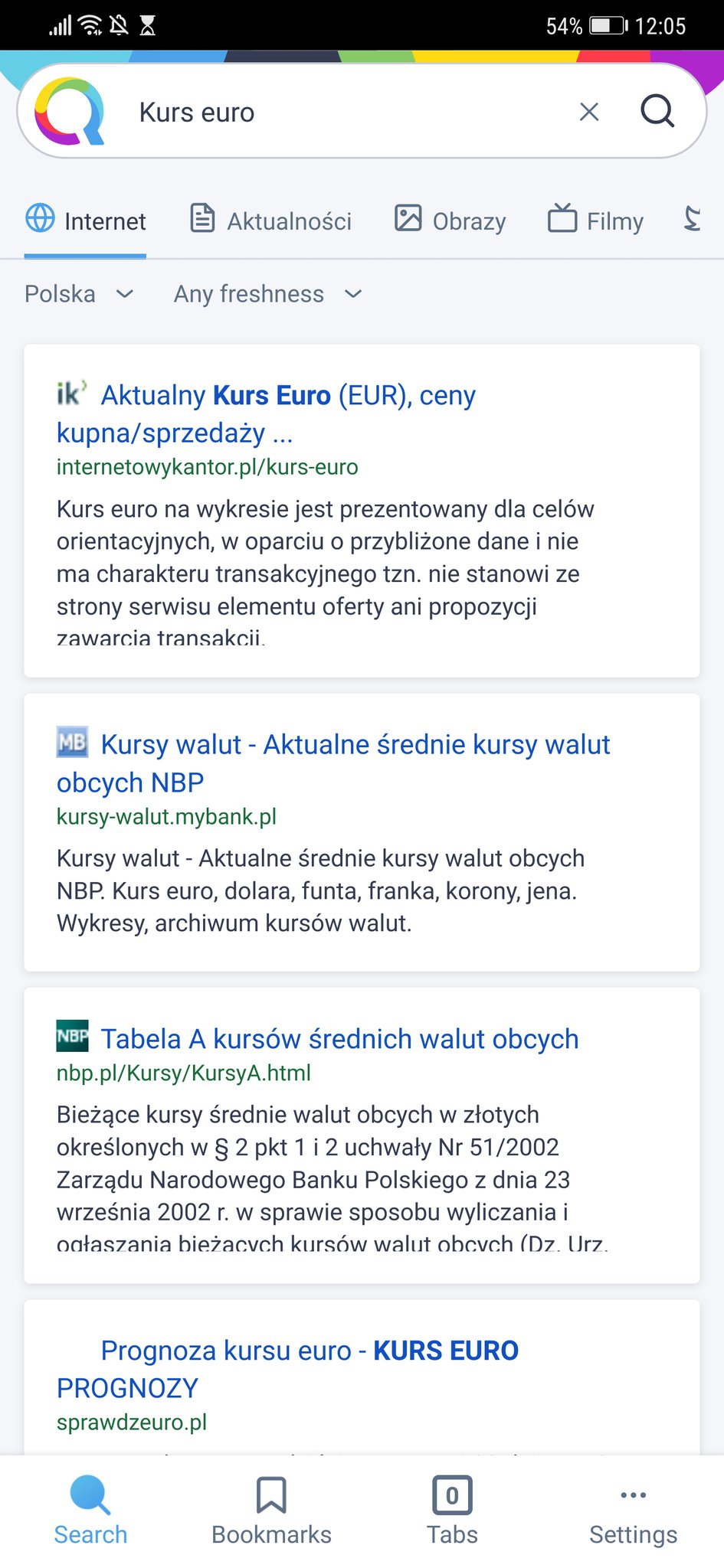The width and height of the screenshot is (724, 1568).
Task: Open the Tabs view
Action: tap(452, 1511)
